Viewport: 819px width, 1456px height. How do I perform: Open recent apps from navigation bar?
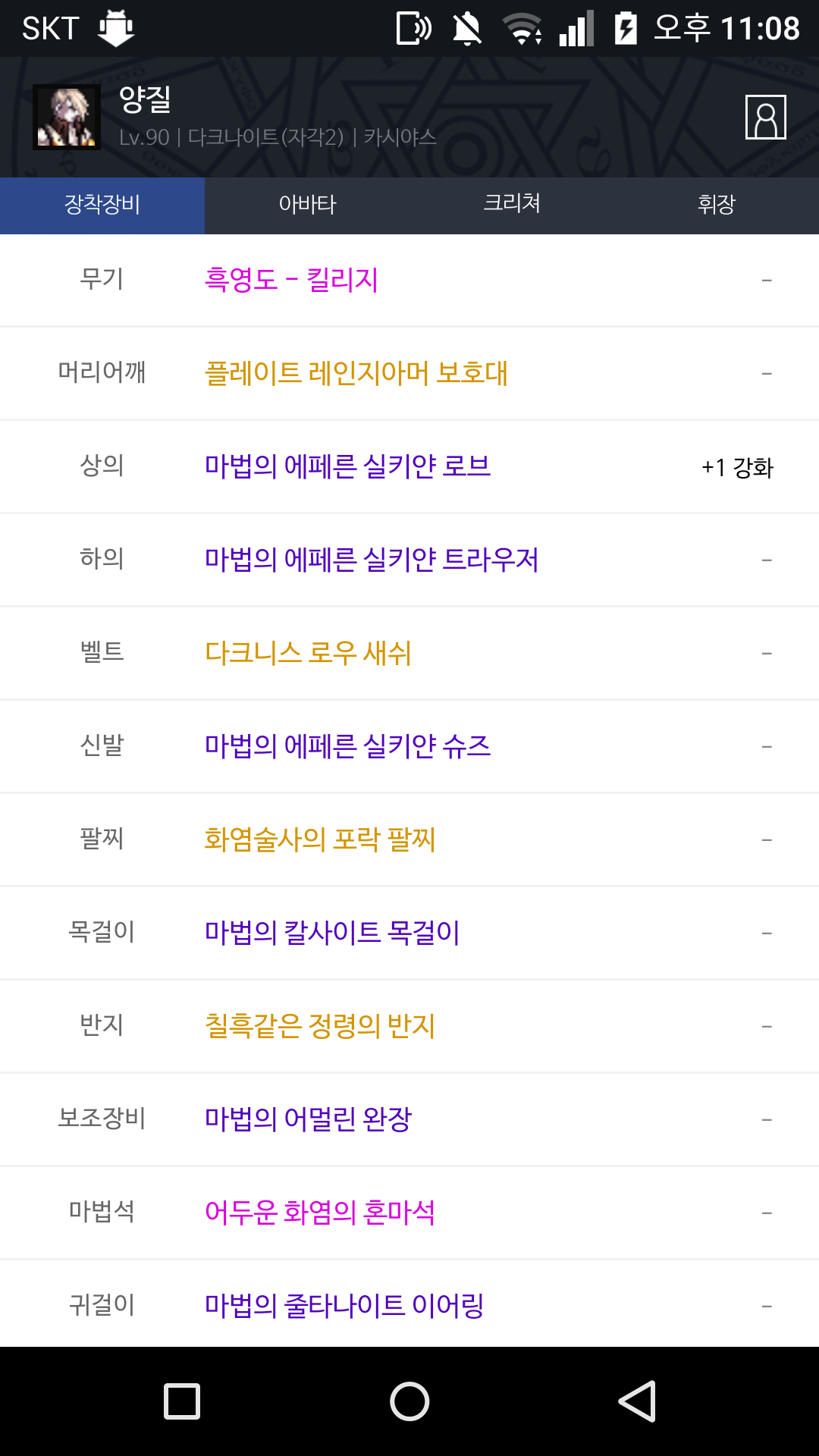(182, 1401)
